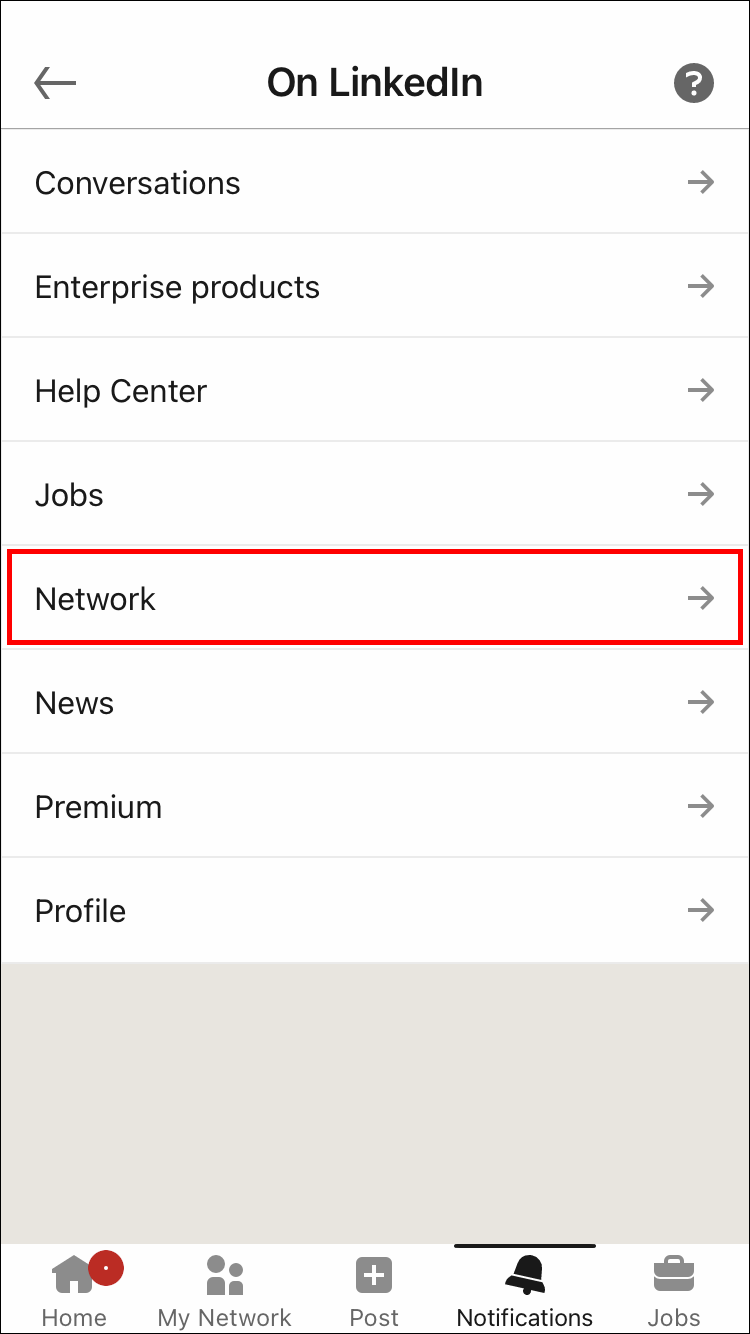Open Conversations notification settings

pyautogui.click(x=375, y=183)
